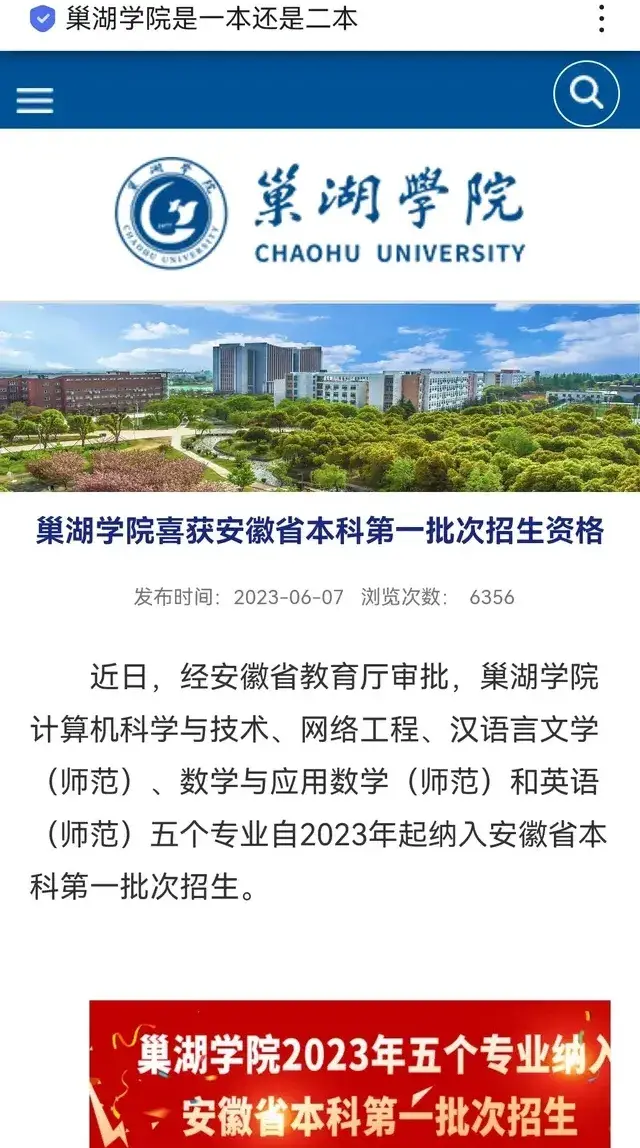The width and height of the screenshot is (640, 1148).
Task: Open the hamburger navigation menu
Action: coord(35,99)
